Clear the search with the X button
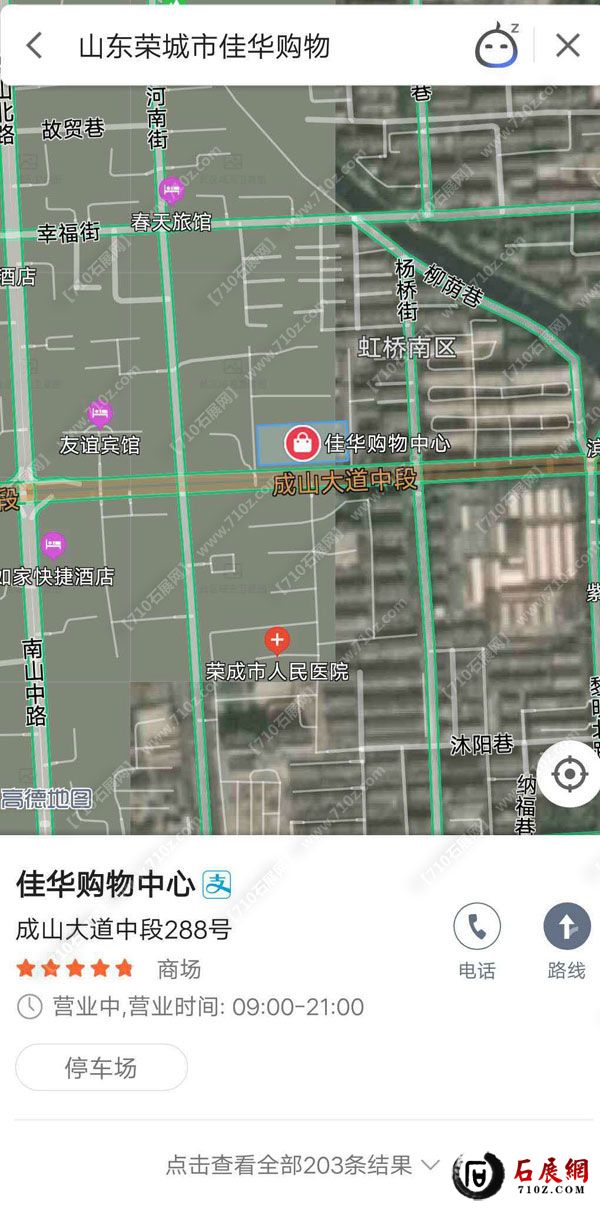 (x=568, y=45)
